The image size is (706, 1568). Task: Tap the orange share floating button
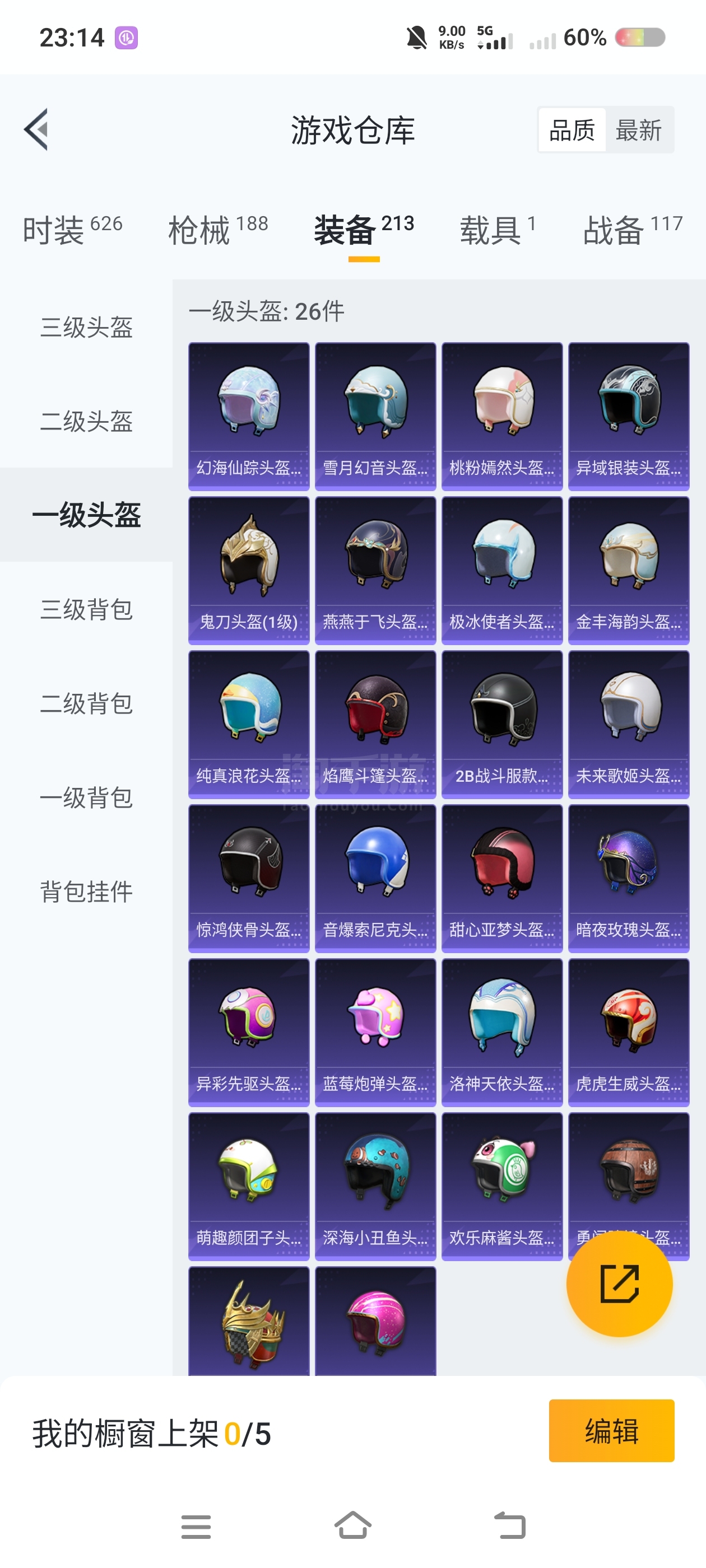[x=619, y=1283]
